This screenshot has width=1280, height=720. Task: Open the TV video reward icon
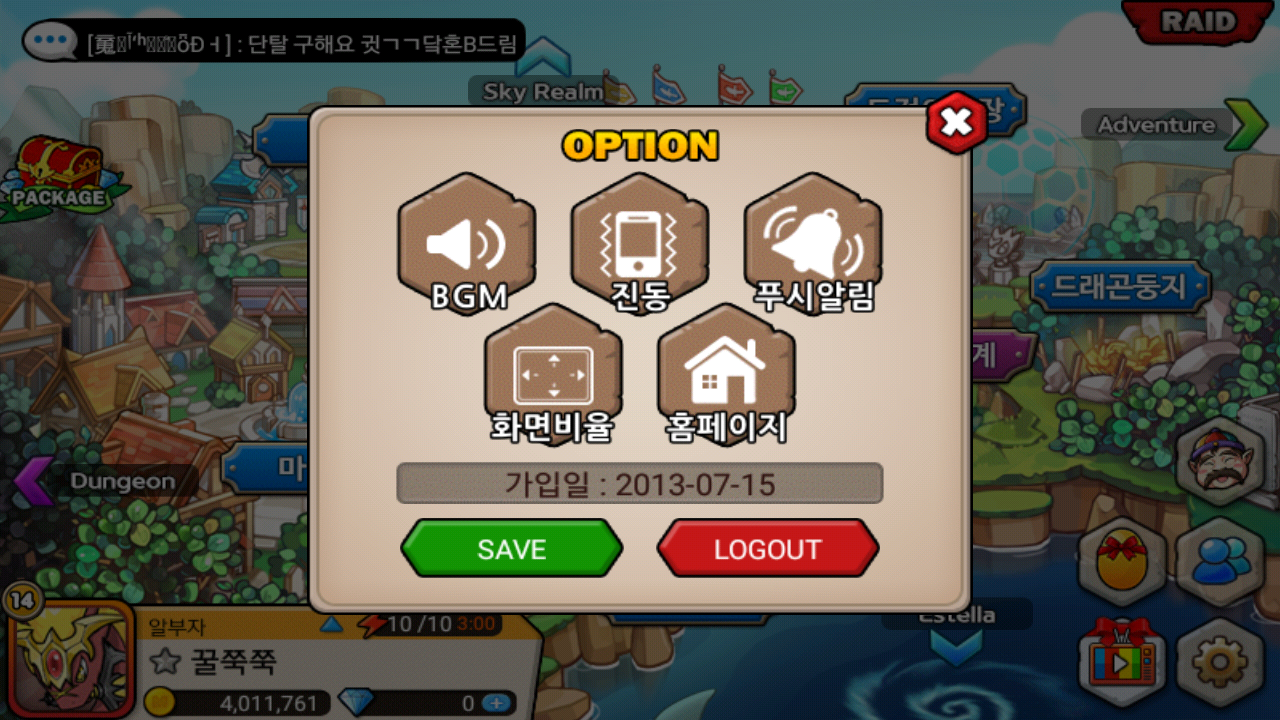[1122, 662]
